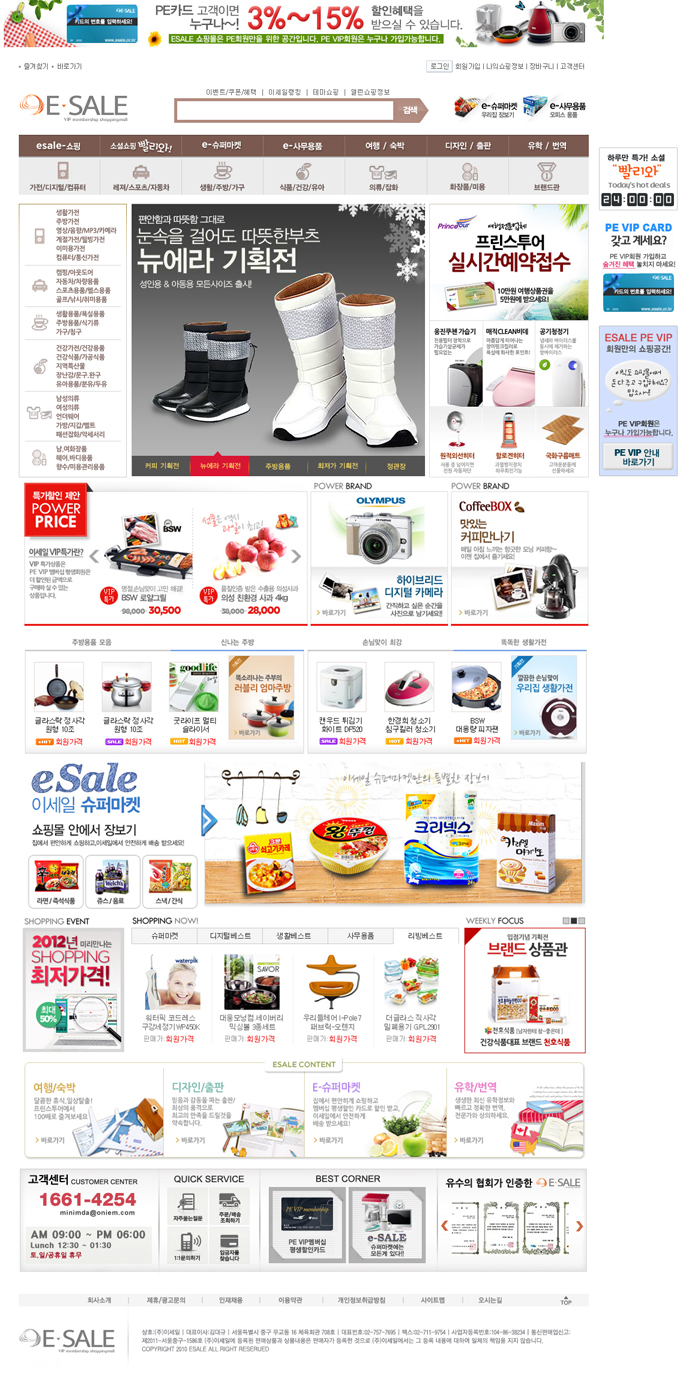Open the 고객센터 link in top menu

[573, 66]
